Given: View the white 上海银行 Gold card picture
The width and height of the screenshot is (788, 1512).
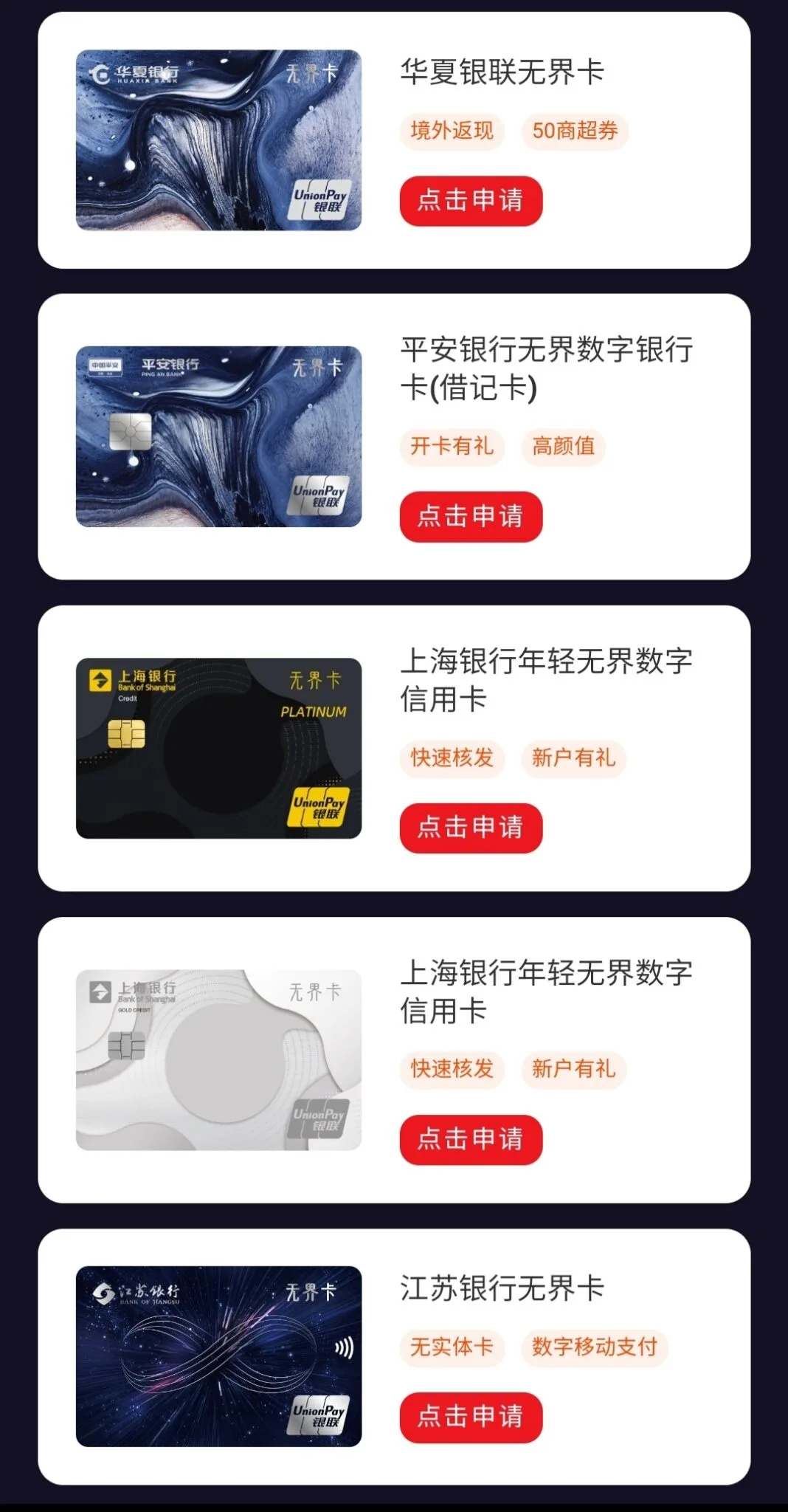Looking at the screenshot, I should pos(218,1059).
